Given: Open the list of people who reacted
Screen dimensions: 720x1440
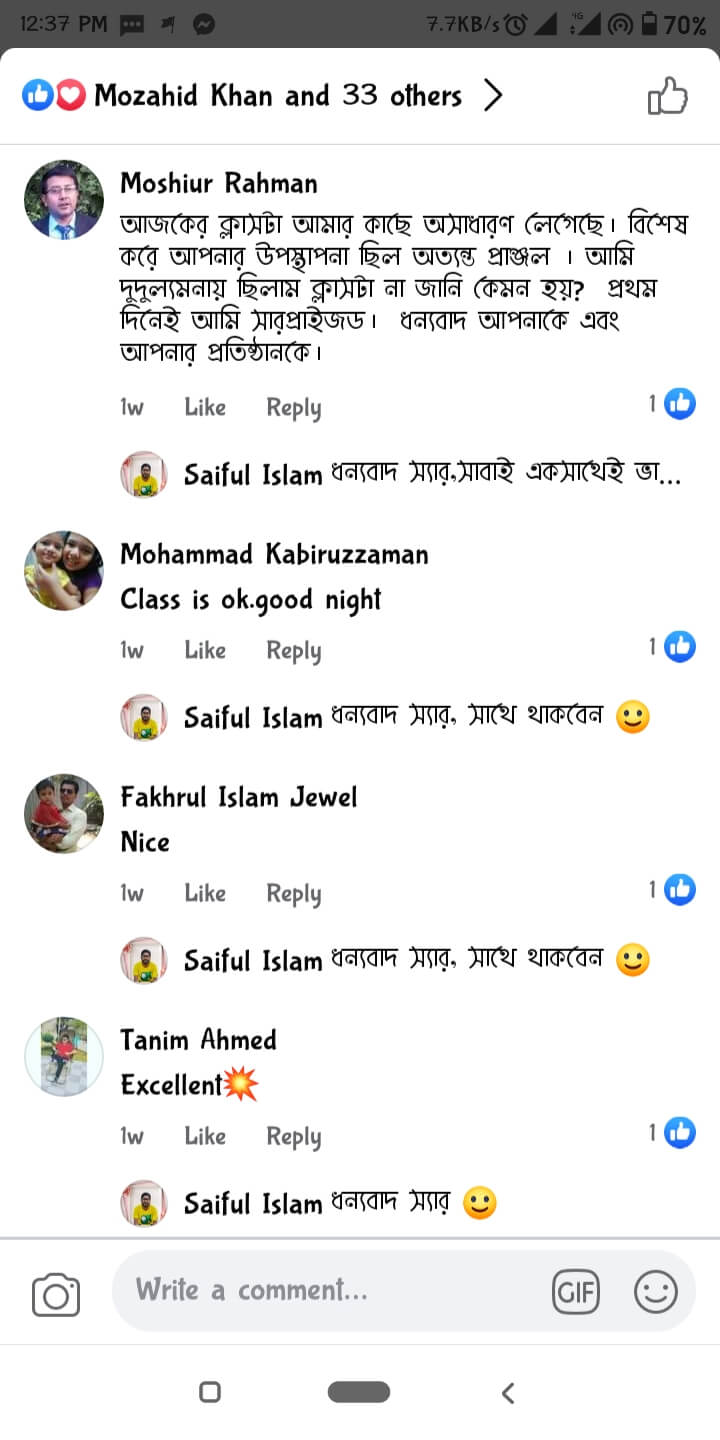Looking at the screenshot, I should coord(262,96).
